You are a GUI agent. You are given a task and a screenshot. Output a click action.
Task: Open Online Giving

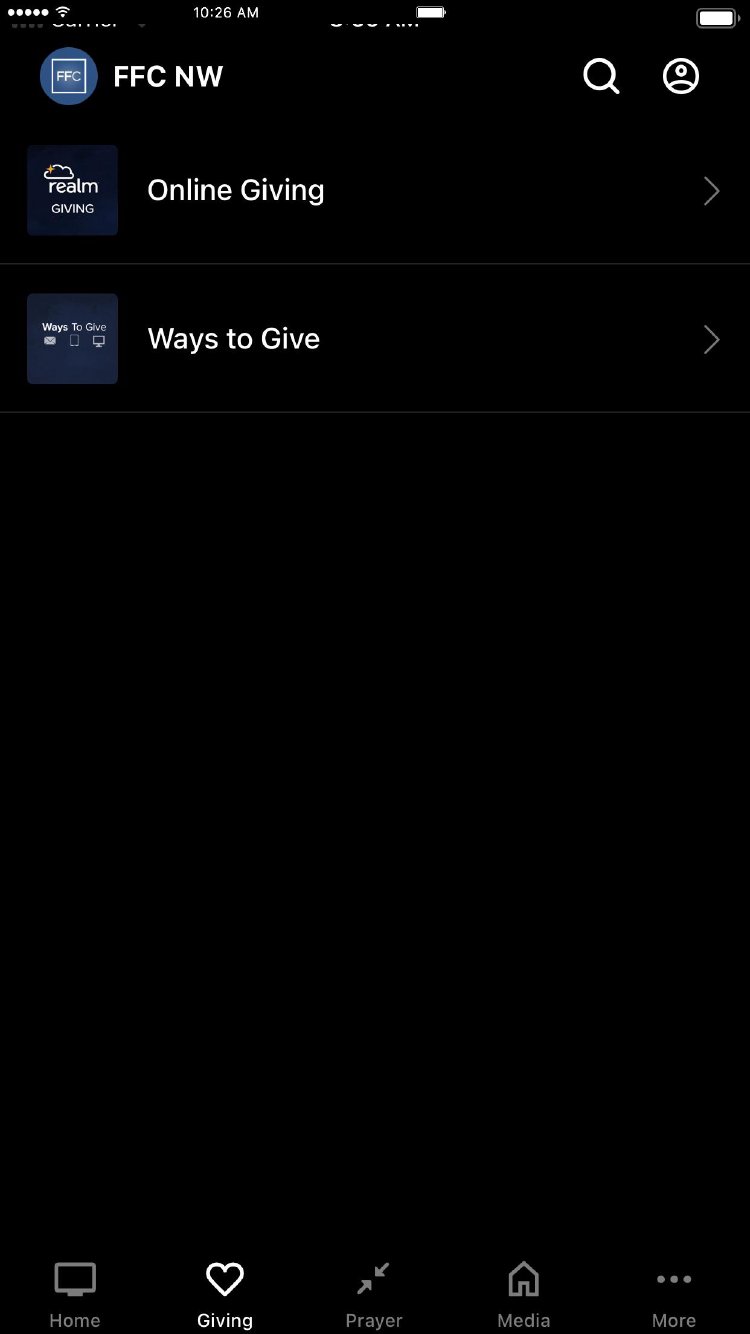[x=374, y=190]
